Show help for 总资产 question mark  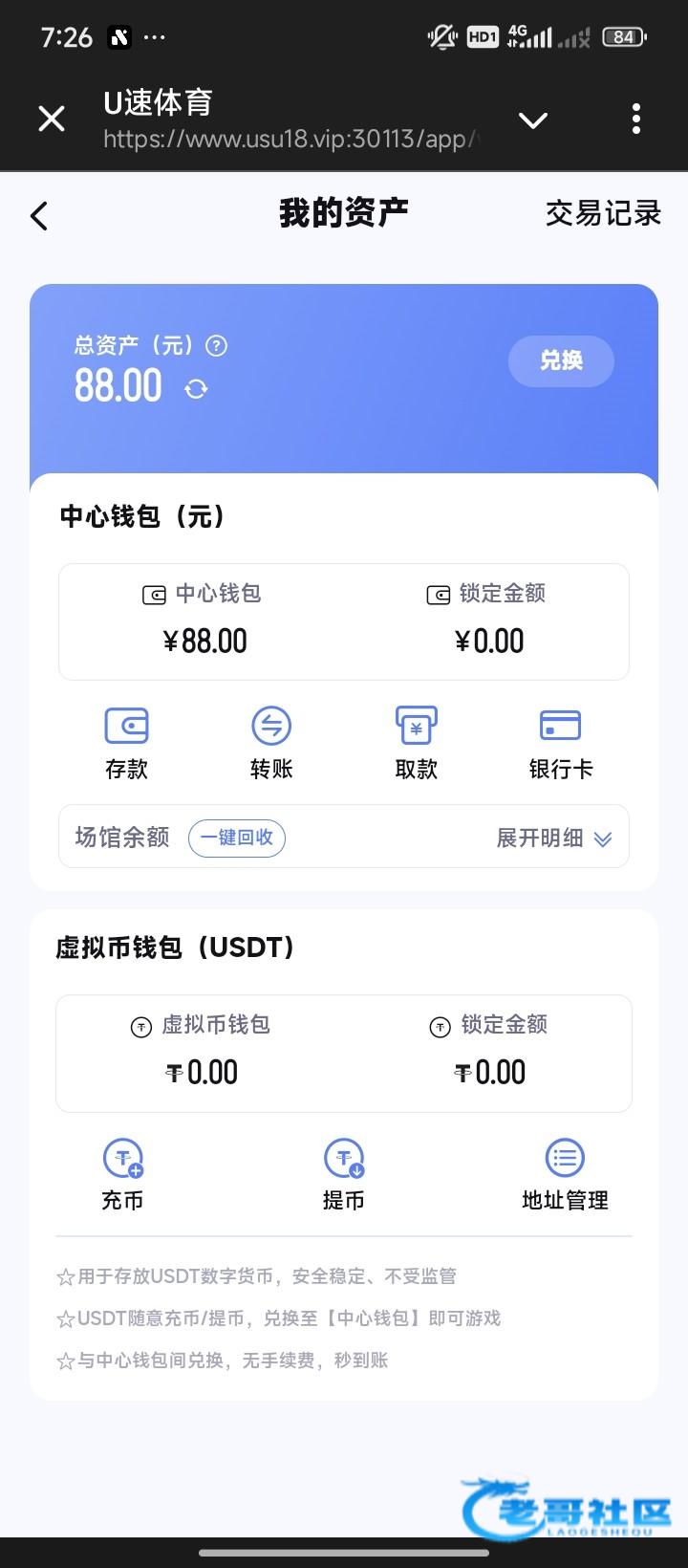click(217, 345)
